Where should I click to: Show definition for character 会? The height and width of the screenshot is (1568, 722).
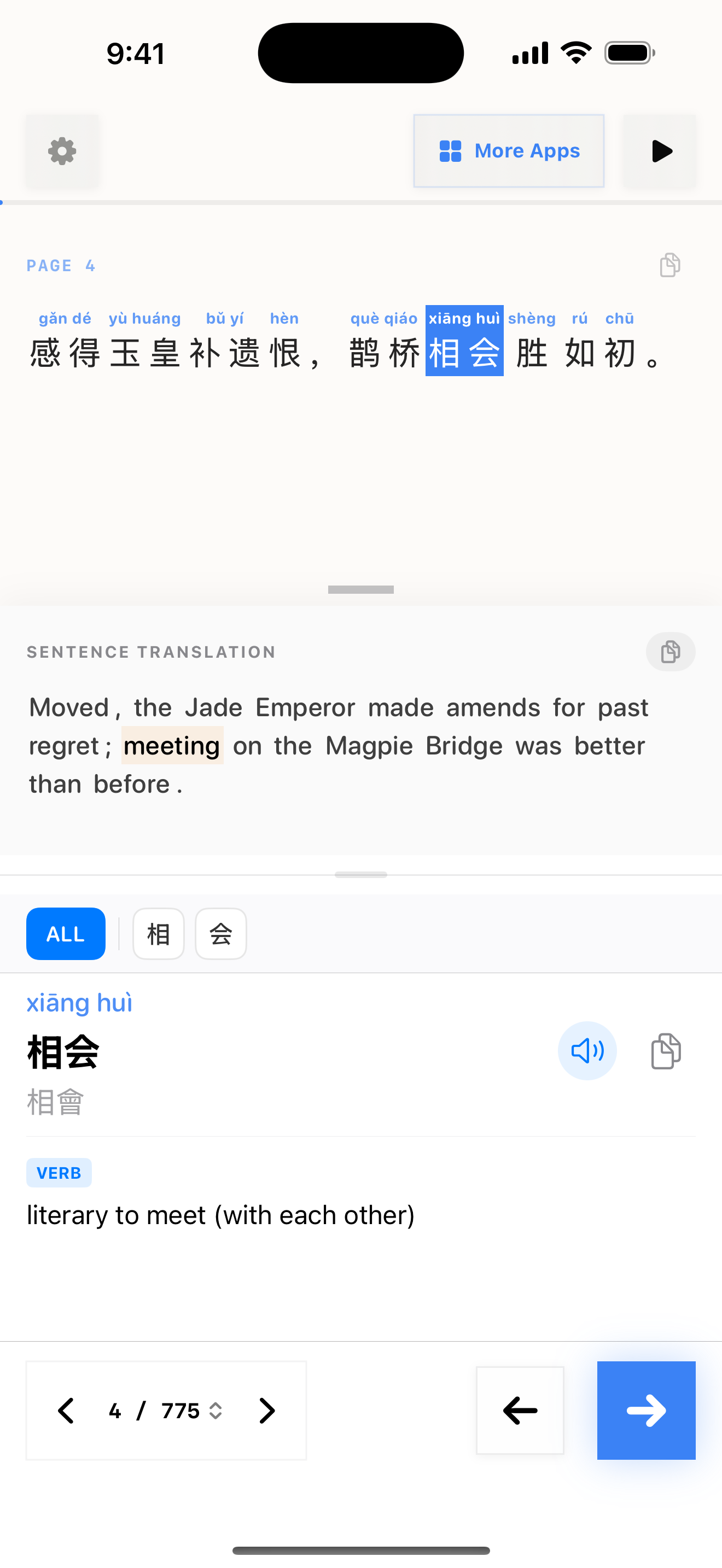coord(220,934)
